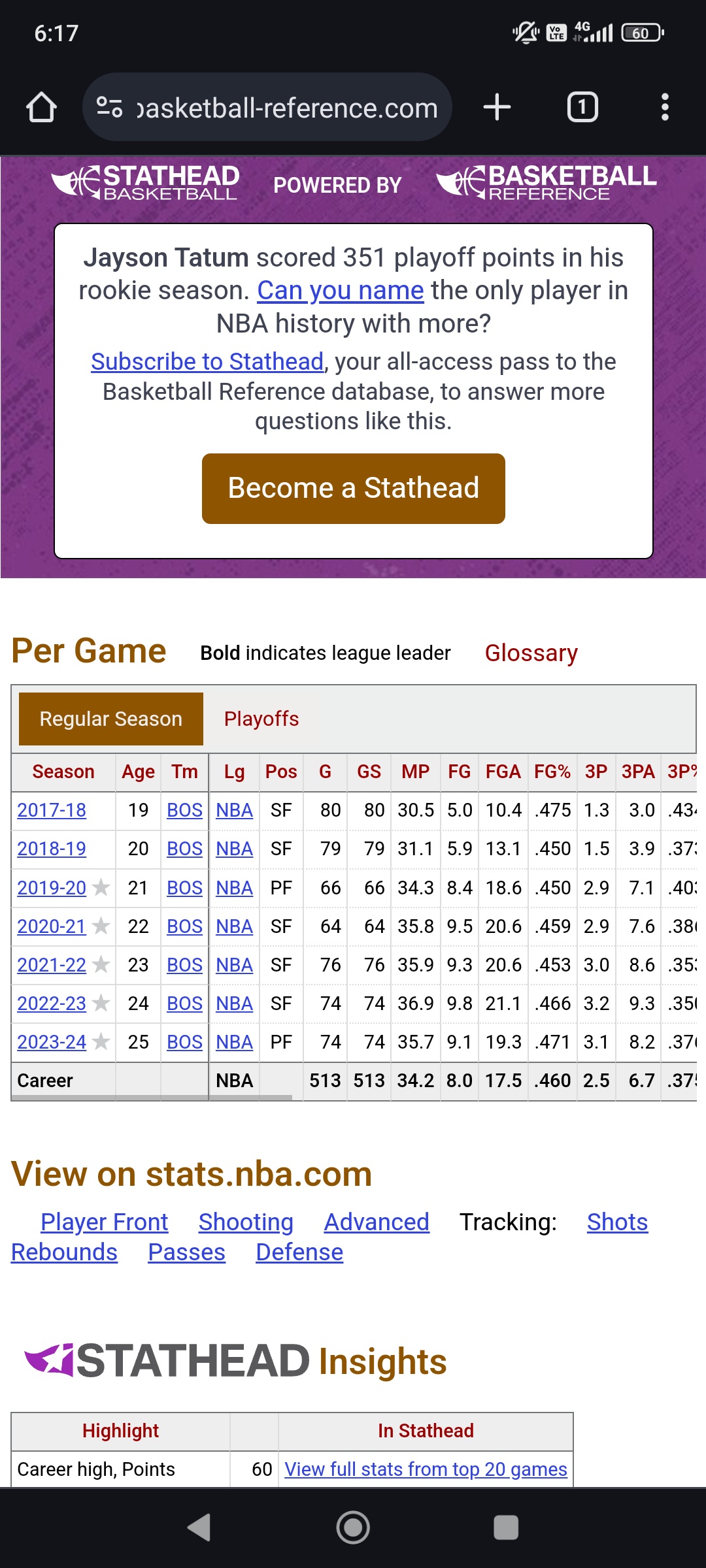View full stats from top 20 games
The height and width of the screenshot is (1568, 706).
tap(426, 1469)
